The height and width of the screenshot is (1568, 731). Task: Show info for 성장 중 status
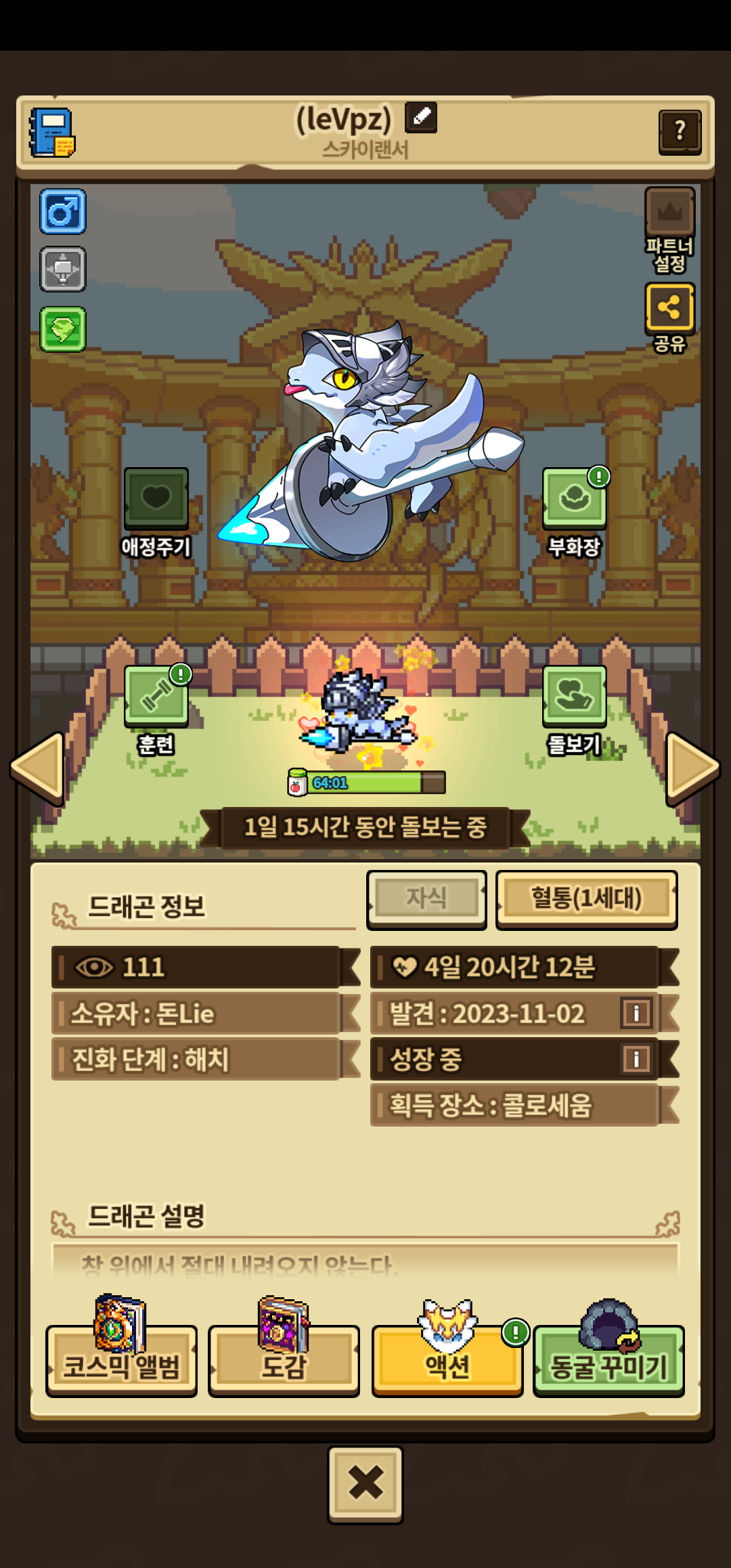point(636,1059)
